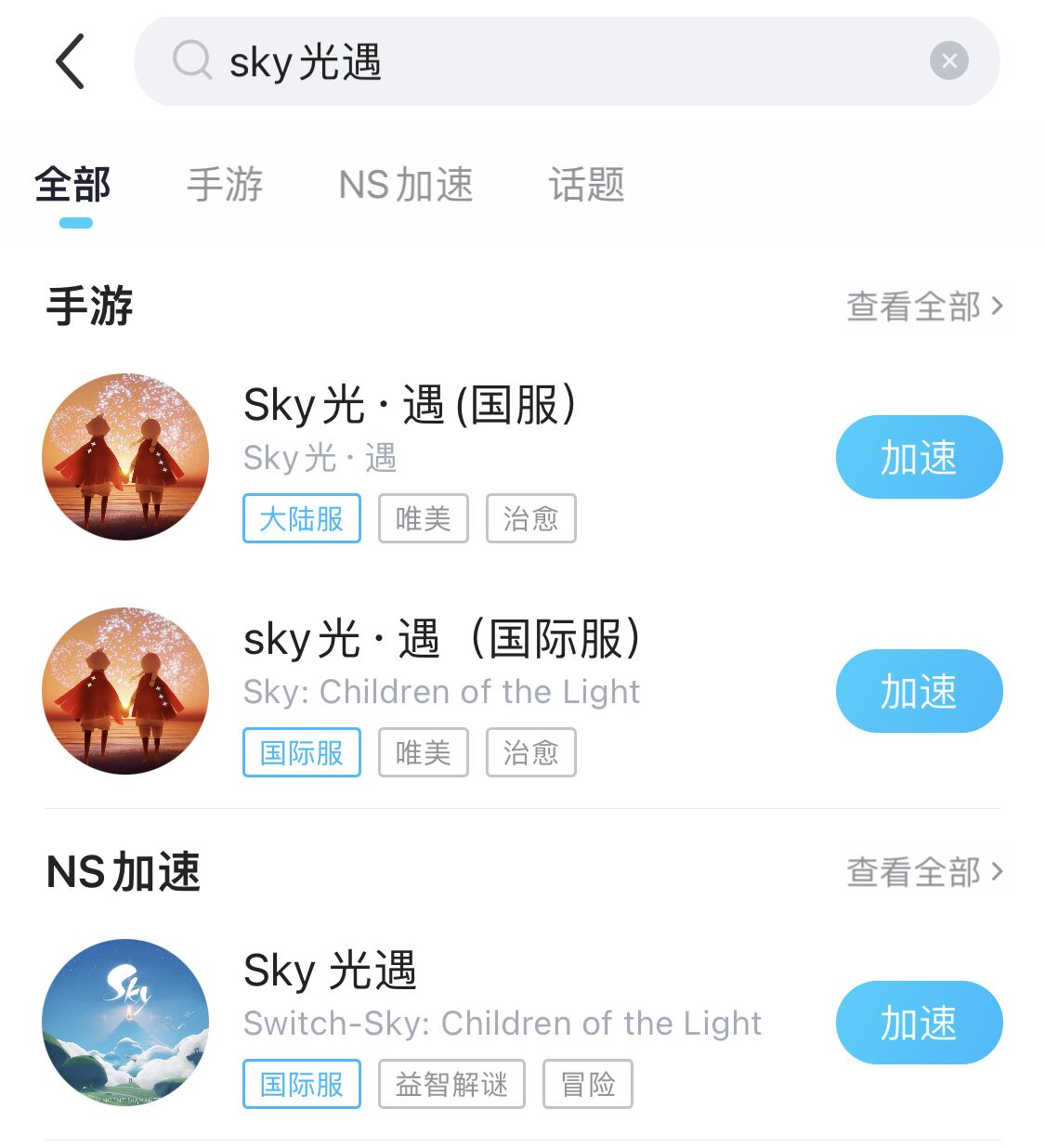Tap 加速 for Switch Sky 光遇
Image resolution: width=1045 pixels, height=1148 pixels.
919,1023
